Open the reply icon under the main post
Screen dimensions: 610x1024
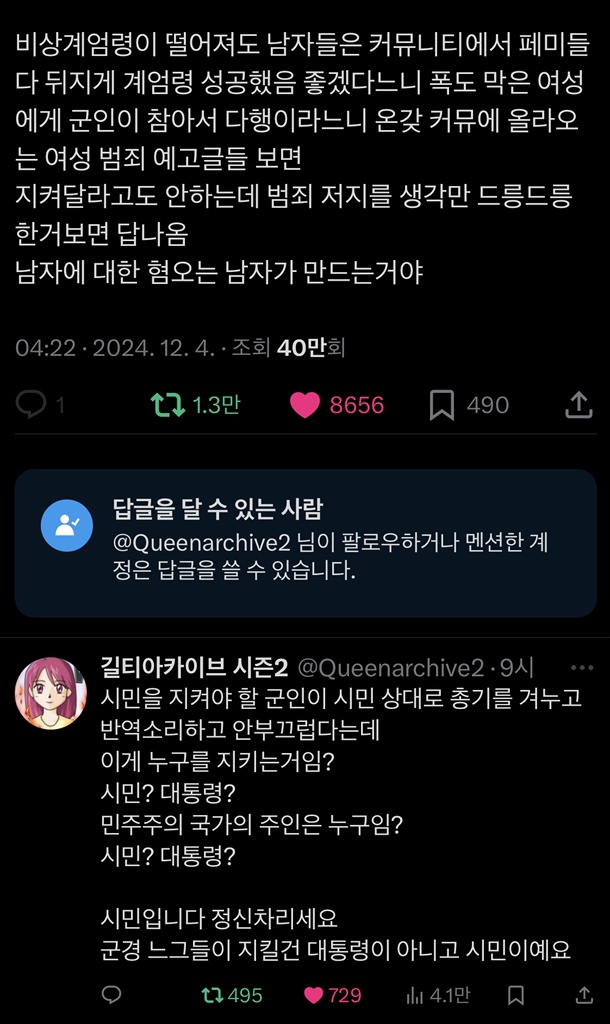(31, 405)
